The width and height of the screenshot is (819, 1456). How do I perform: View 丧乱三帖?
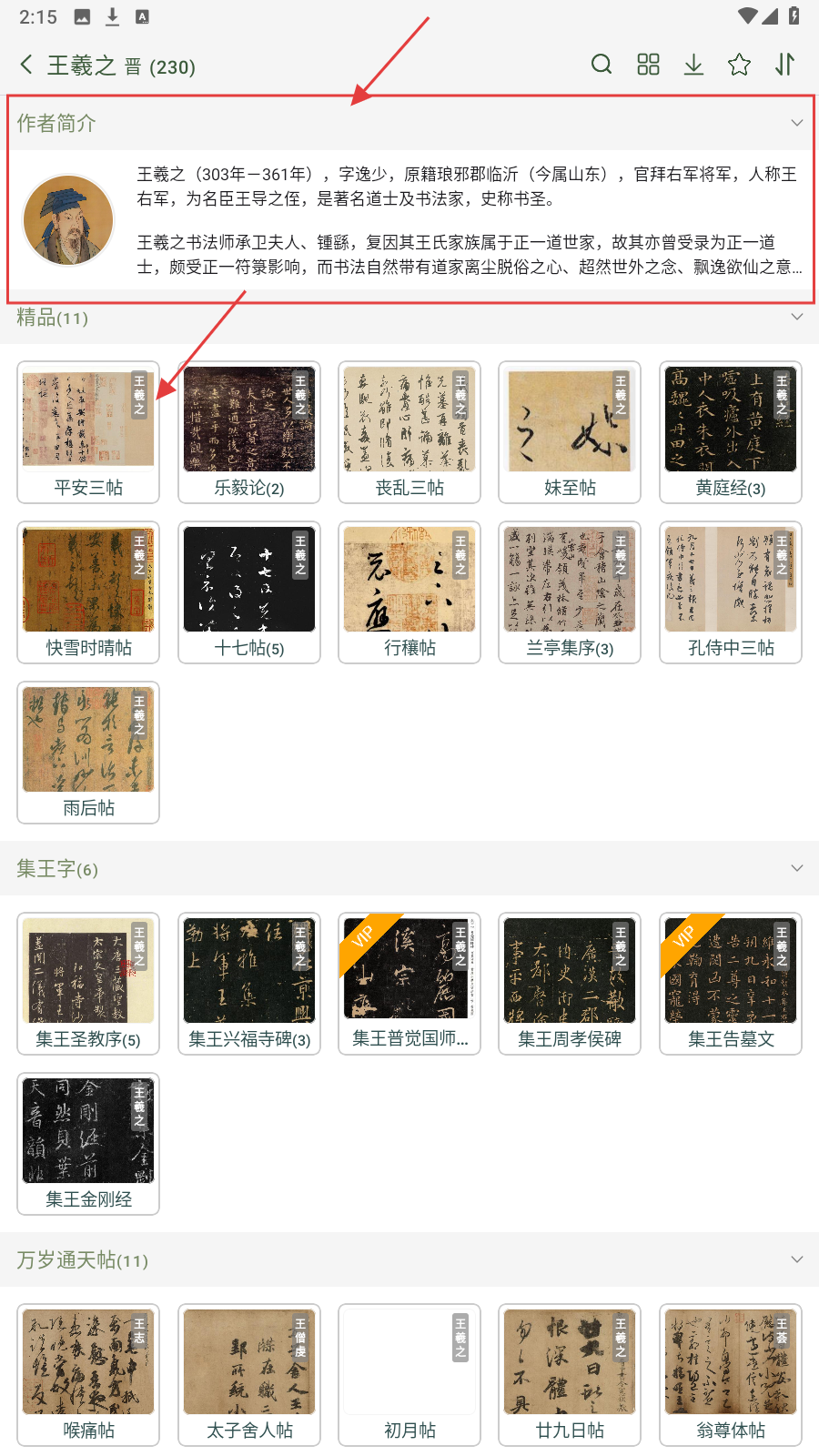(409, 432)
